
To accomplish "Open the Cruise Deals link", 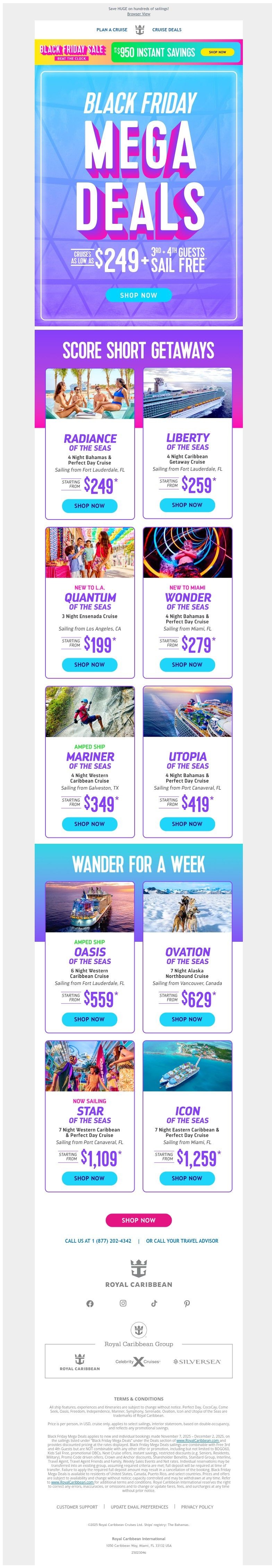I will (167, 30).
